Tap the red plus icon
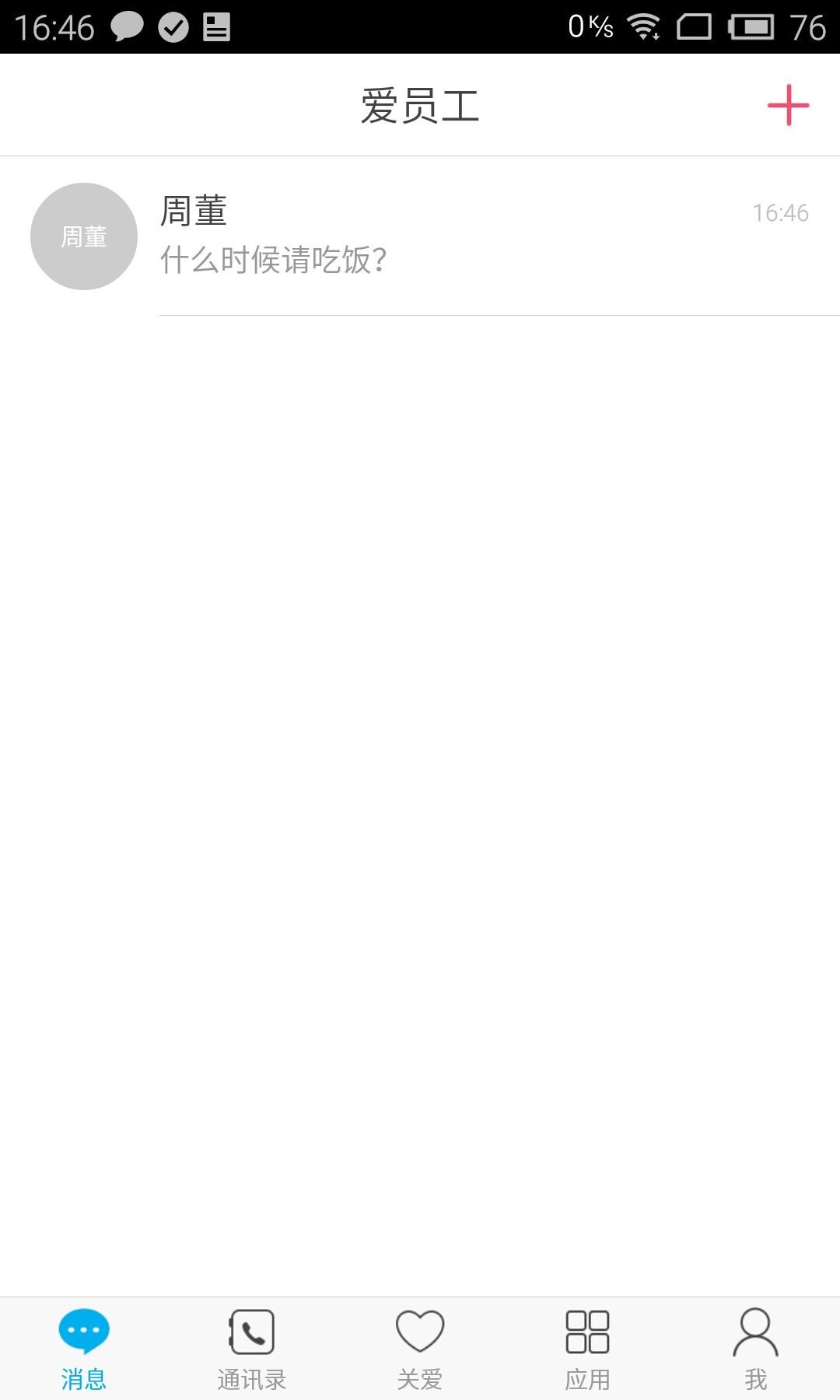840x1400 pixels. [788, 105]
